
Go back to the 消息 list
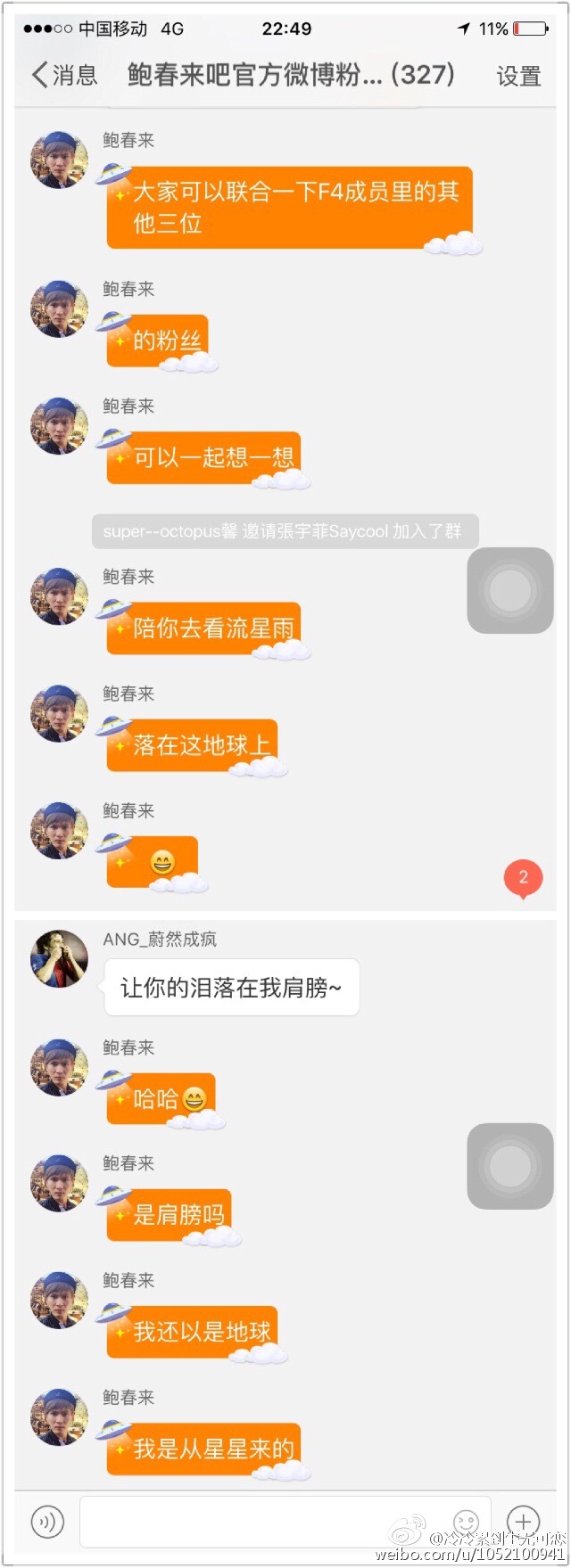[64, 76]
